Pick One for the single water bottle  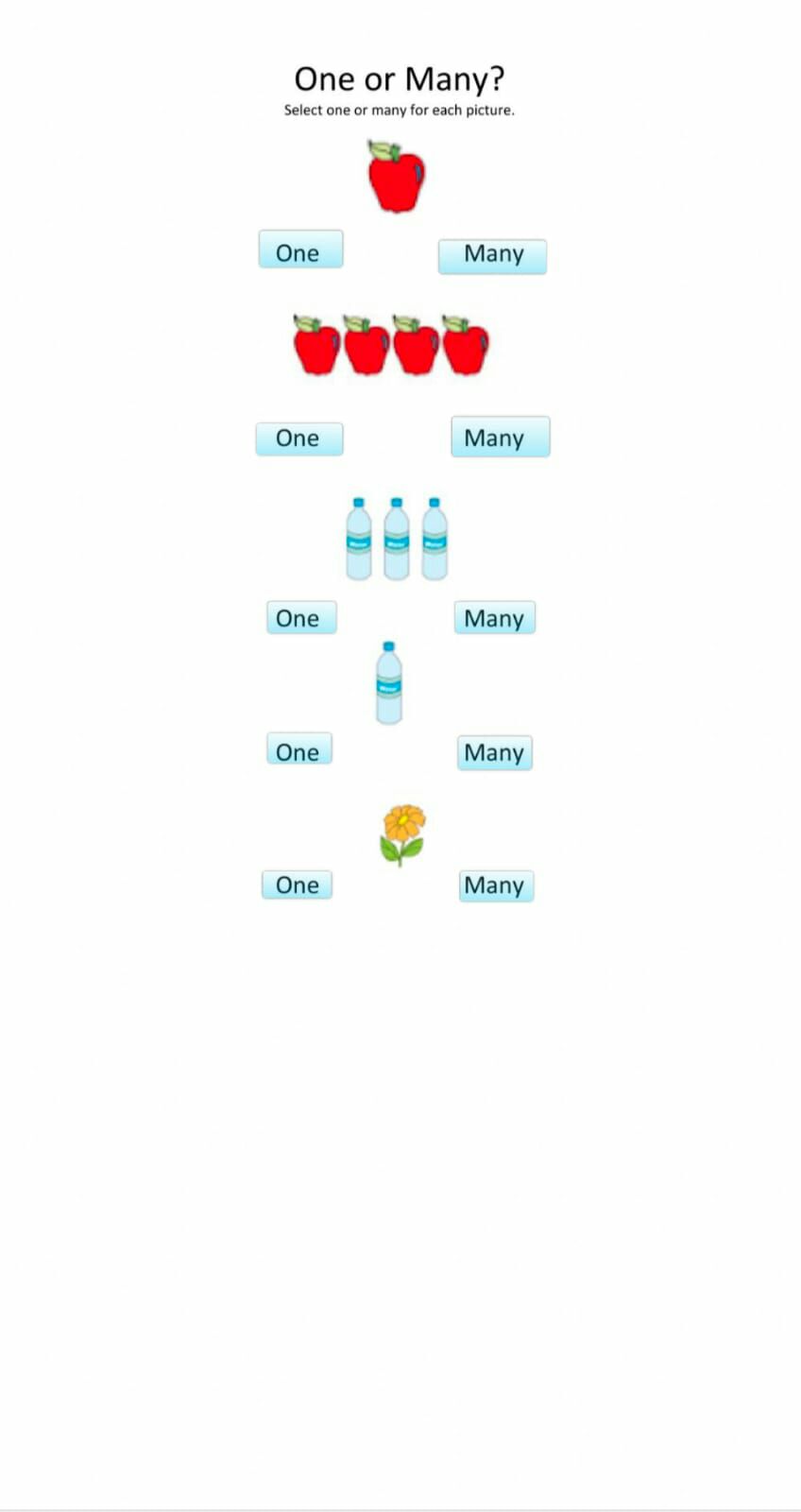298,750
